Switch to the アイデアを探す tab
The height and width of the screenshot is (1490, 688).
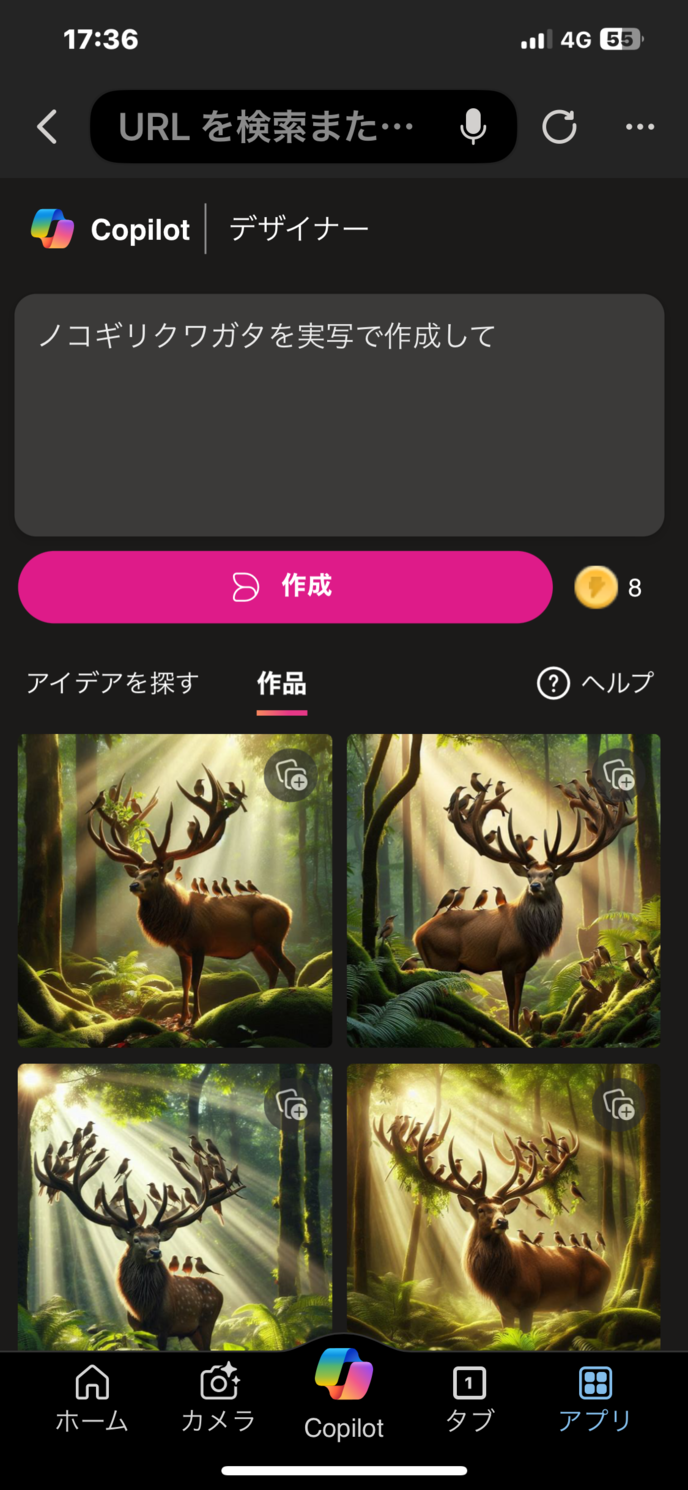click(x=112, y=683)
